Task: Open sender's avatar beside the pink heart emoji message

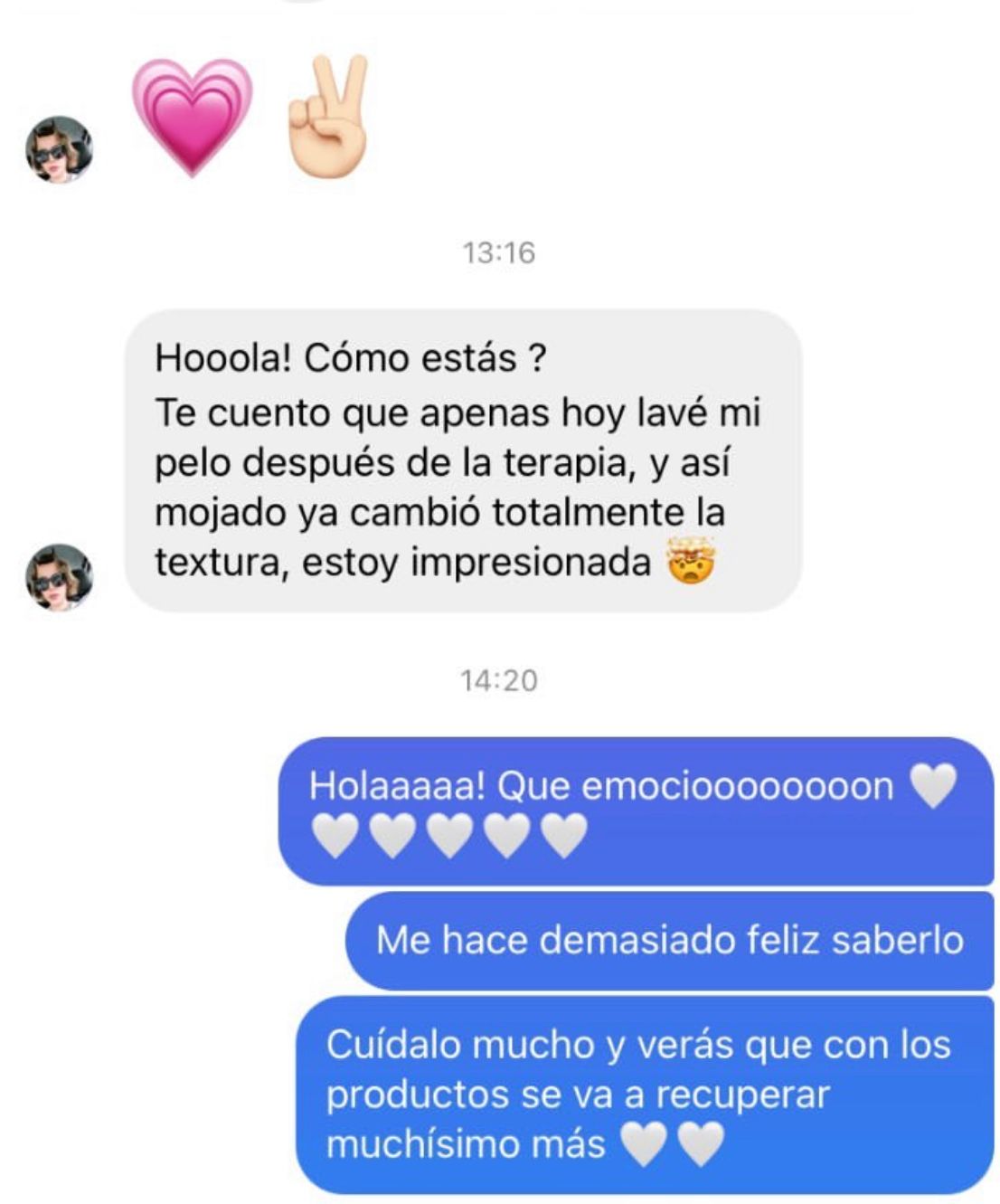Action: point(59,149)
